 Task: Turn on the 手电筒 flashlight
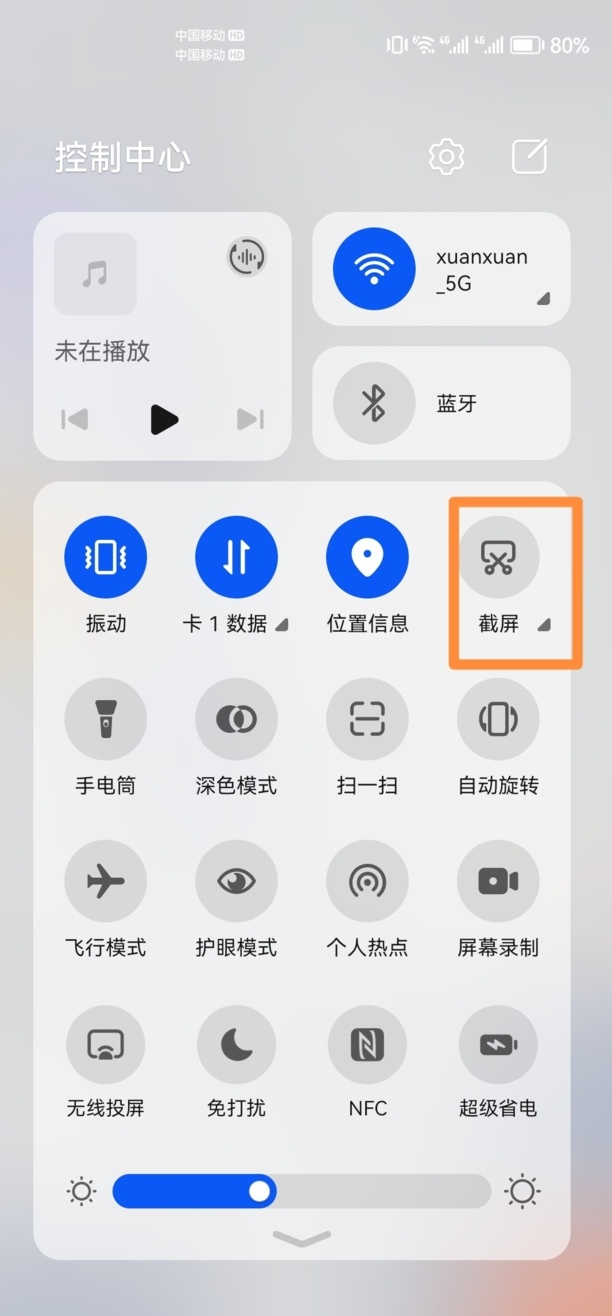pyautogui.click(x=105, y=719)
